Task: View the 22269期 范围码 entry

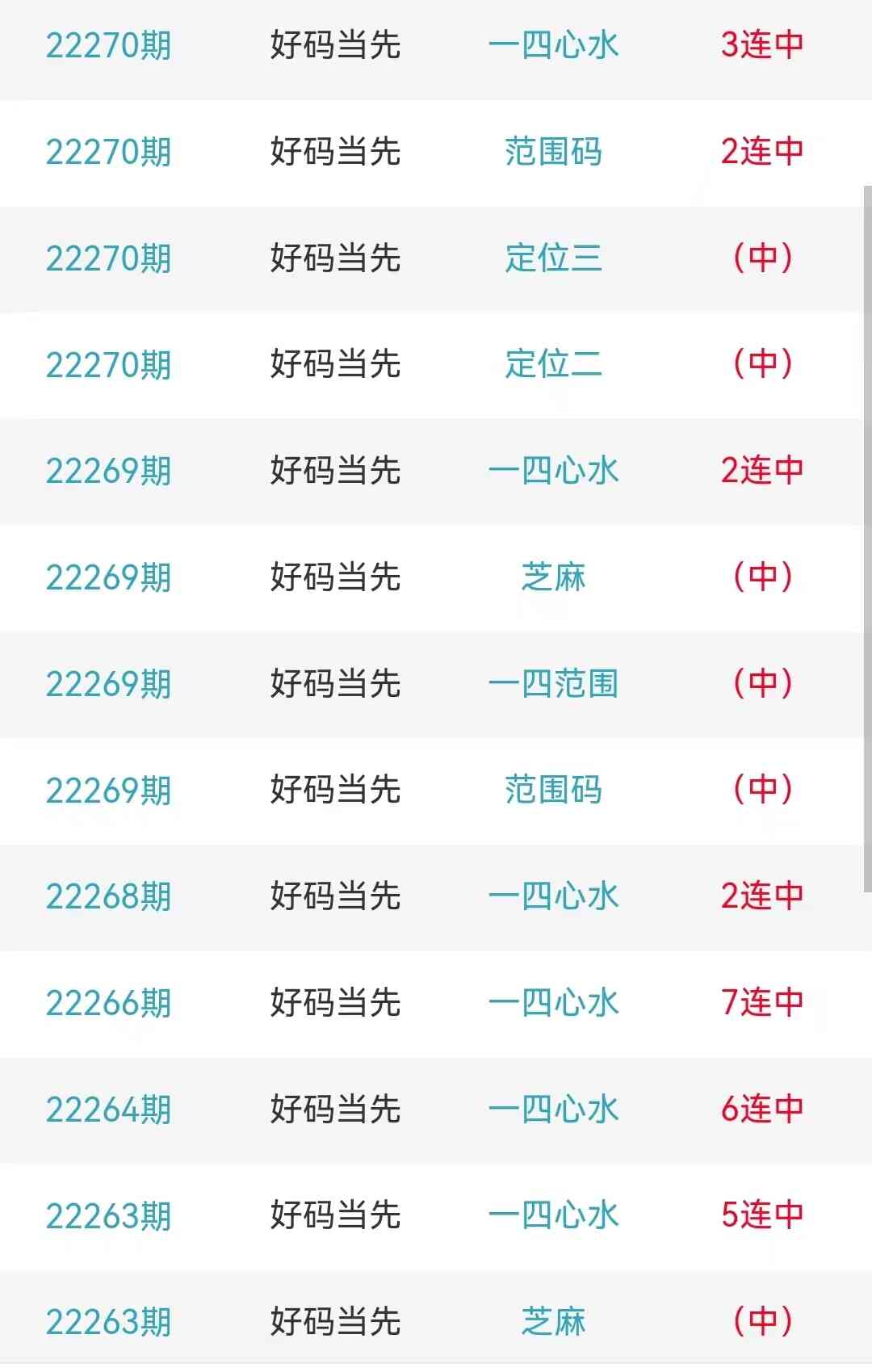Action: (553, 790)
